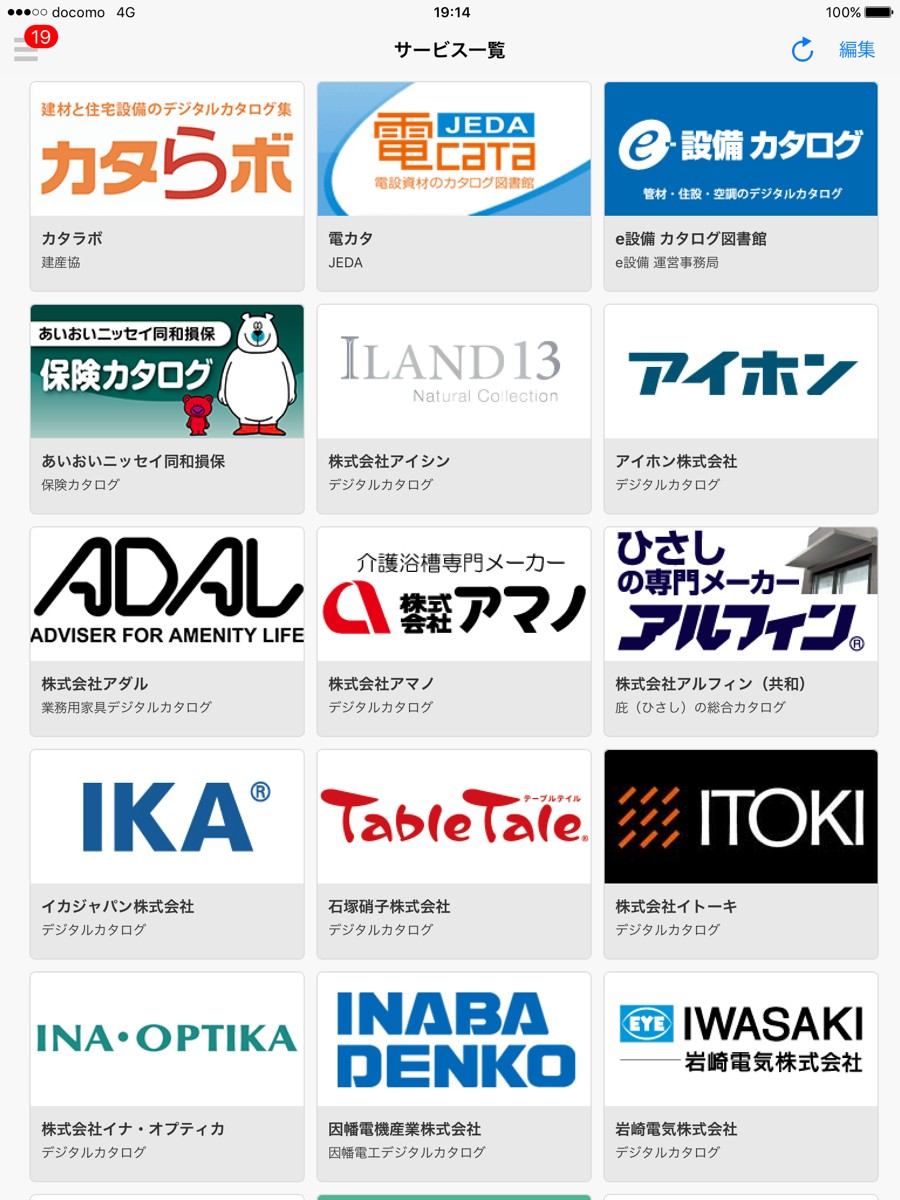This screenshot has height=1200, width=900.
Task: Open the カタラボ catalog card
Action: pos(167,186)
